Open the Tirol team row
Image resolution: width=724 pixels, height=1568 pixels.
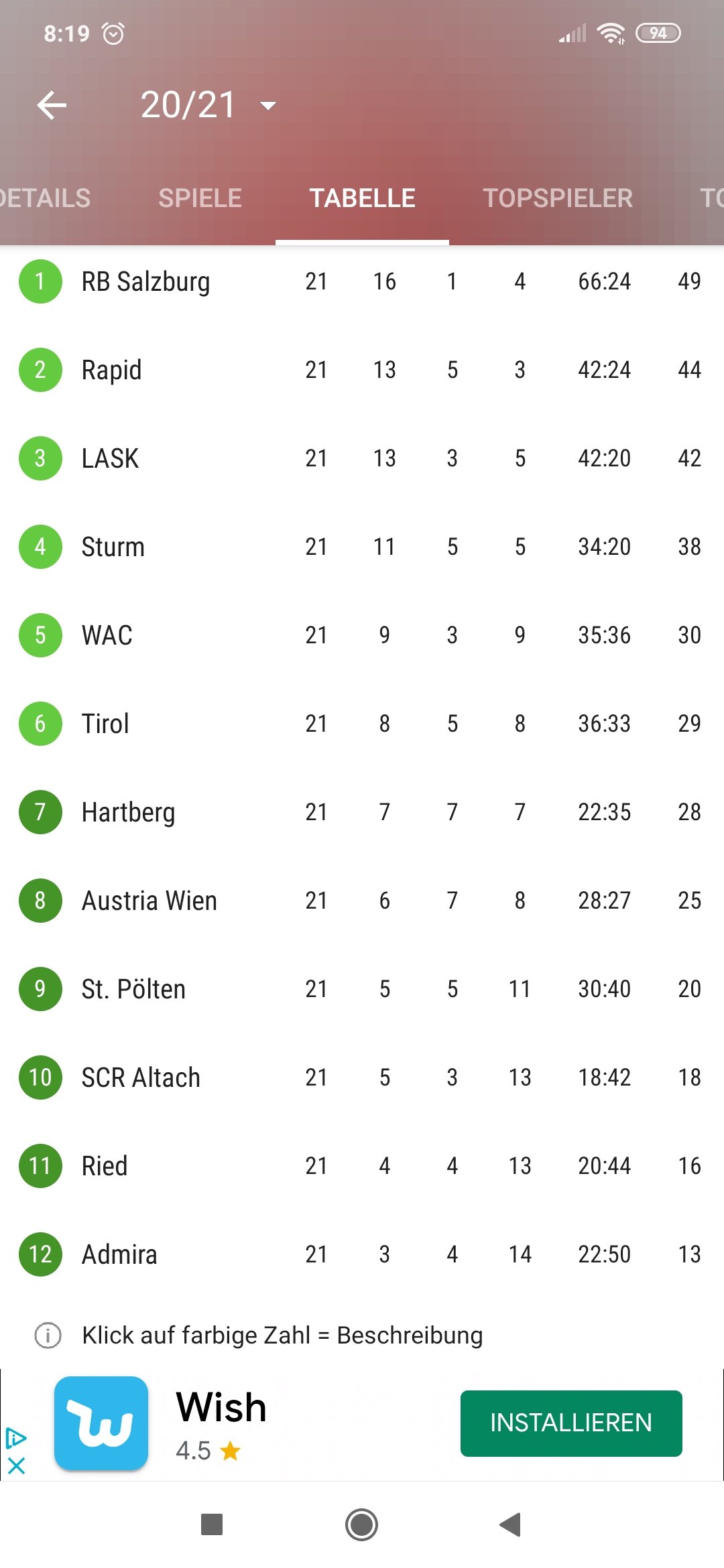(362, 724)
